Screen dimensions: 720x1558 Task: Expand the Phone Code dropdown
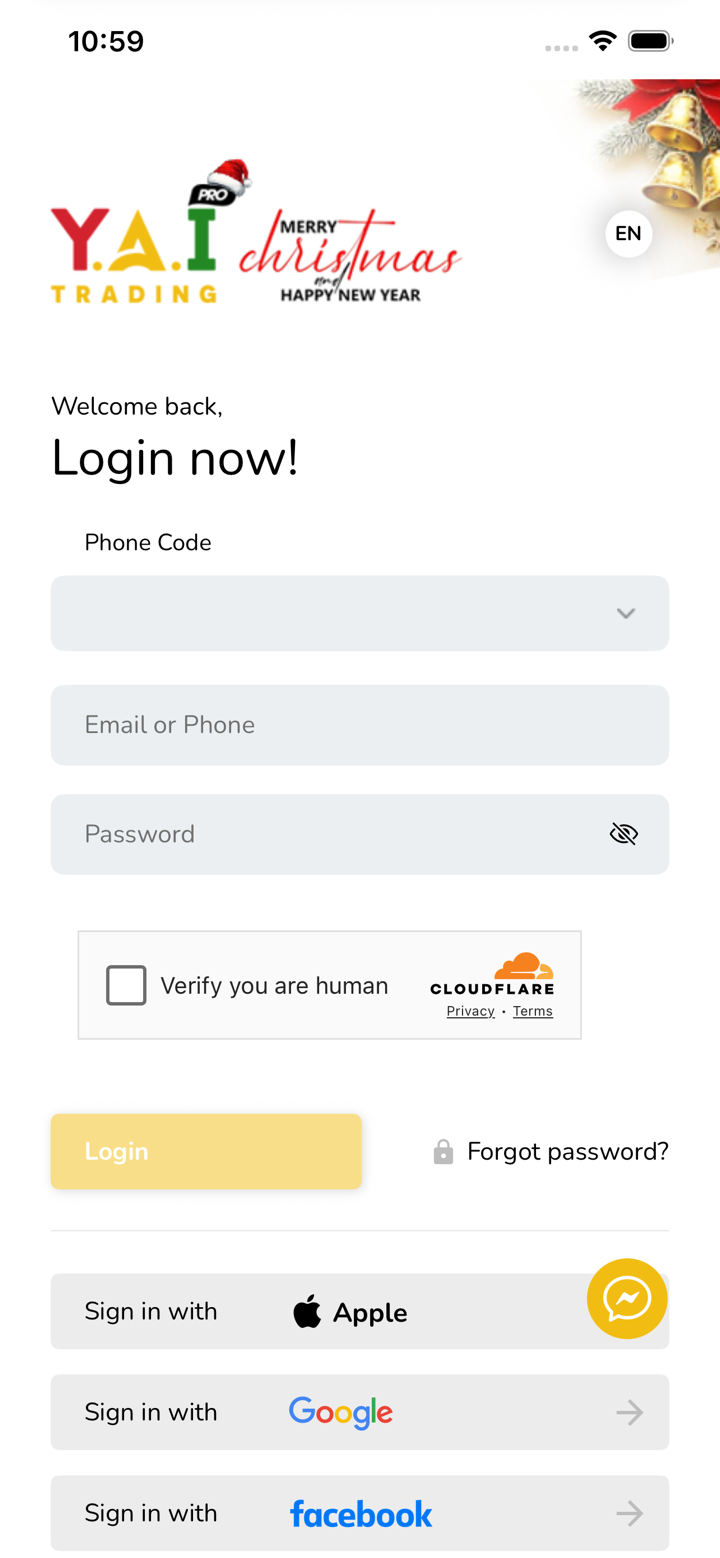coord(360,613)
